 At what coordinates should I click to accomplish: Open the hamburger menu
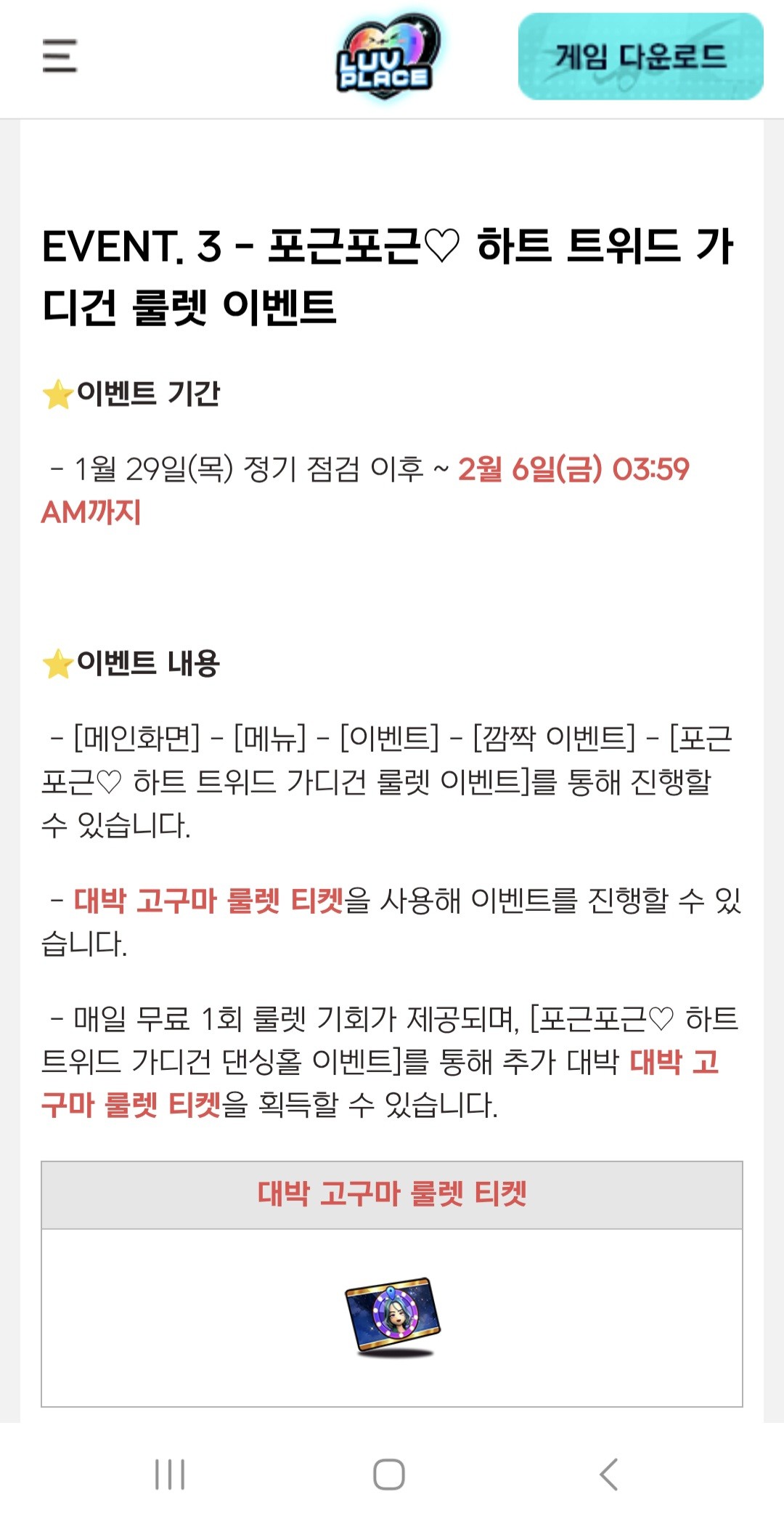(60, 56)
